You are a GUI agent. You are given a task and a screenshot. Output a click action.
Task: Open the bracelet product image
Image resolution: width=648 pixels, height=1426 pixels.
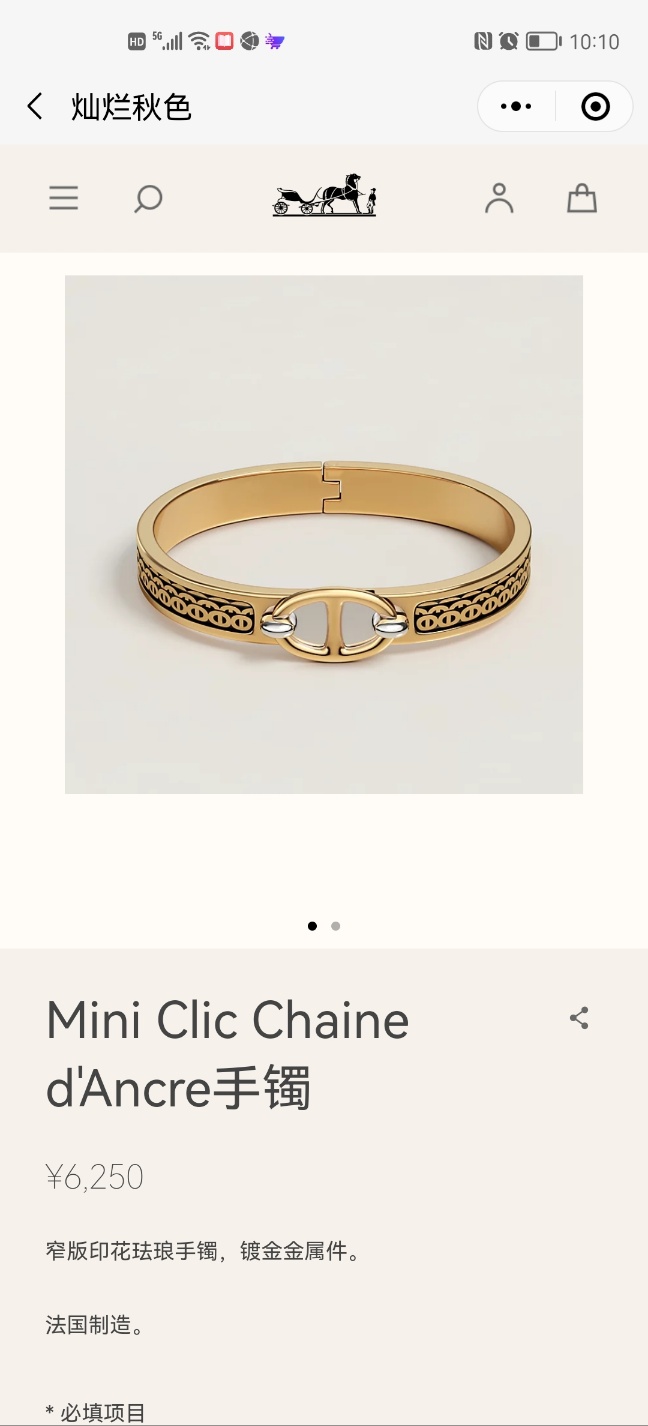coord(324,534)
